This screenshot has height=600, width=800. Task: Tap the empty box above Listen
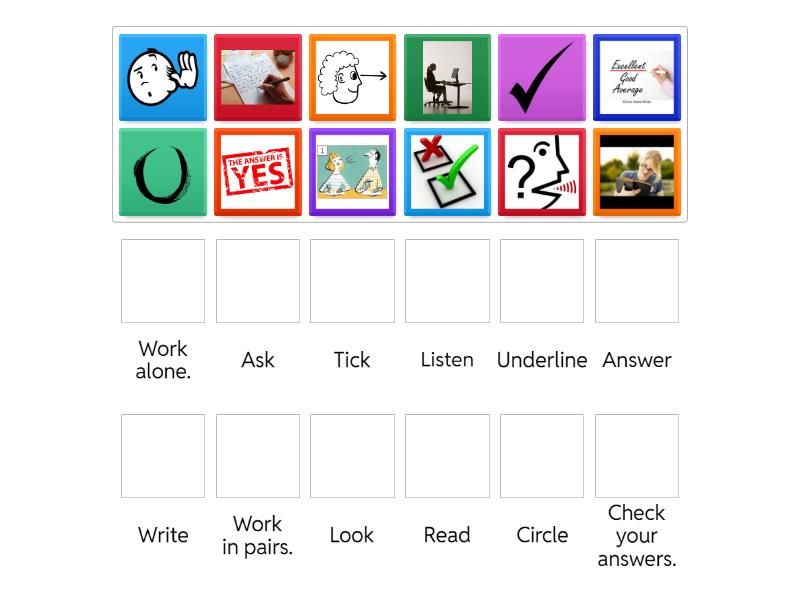447,281
